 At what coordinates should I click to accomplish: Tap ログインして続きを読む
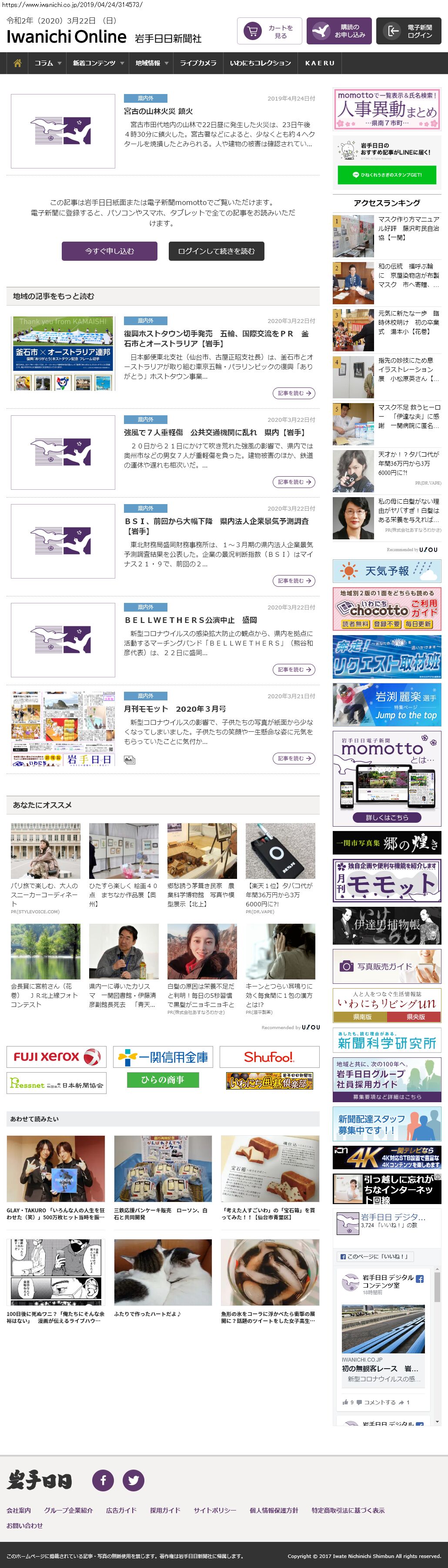coord(216,251)
